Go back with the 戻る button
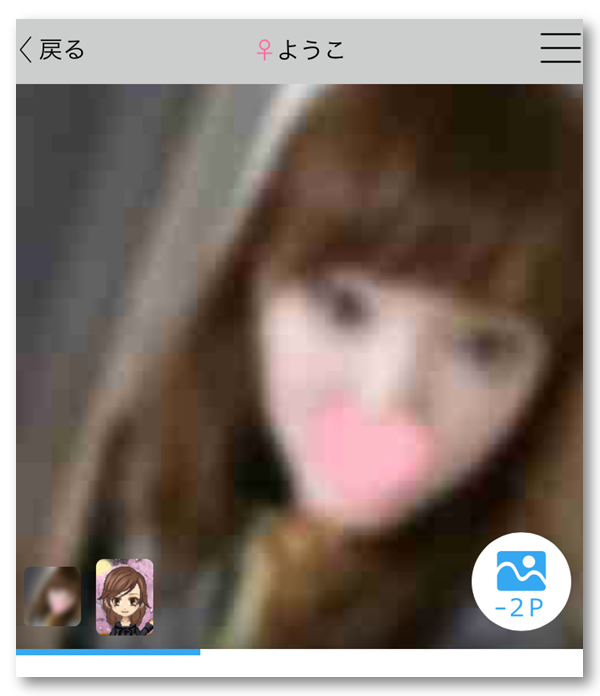The height and width of the screenshot is (696, 600). 52,50
